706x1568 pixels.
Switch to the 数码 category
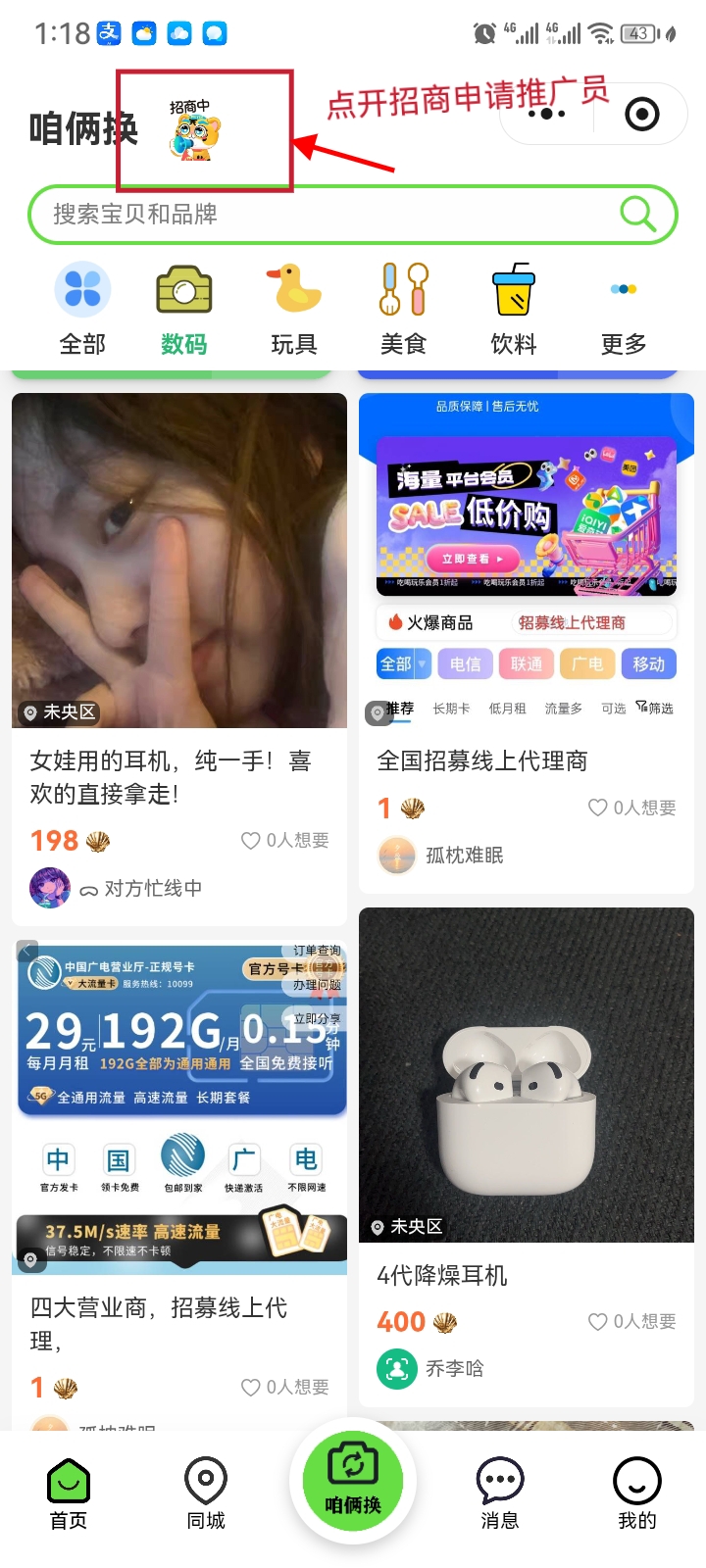coord(184,310)
